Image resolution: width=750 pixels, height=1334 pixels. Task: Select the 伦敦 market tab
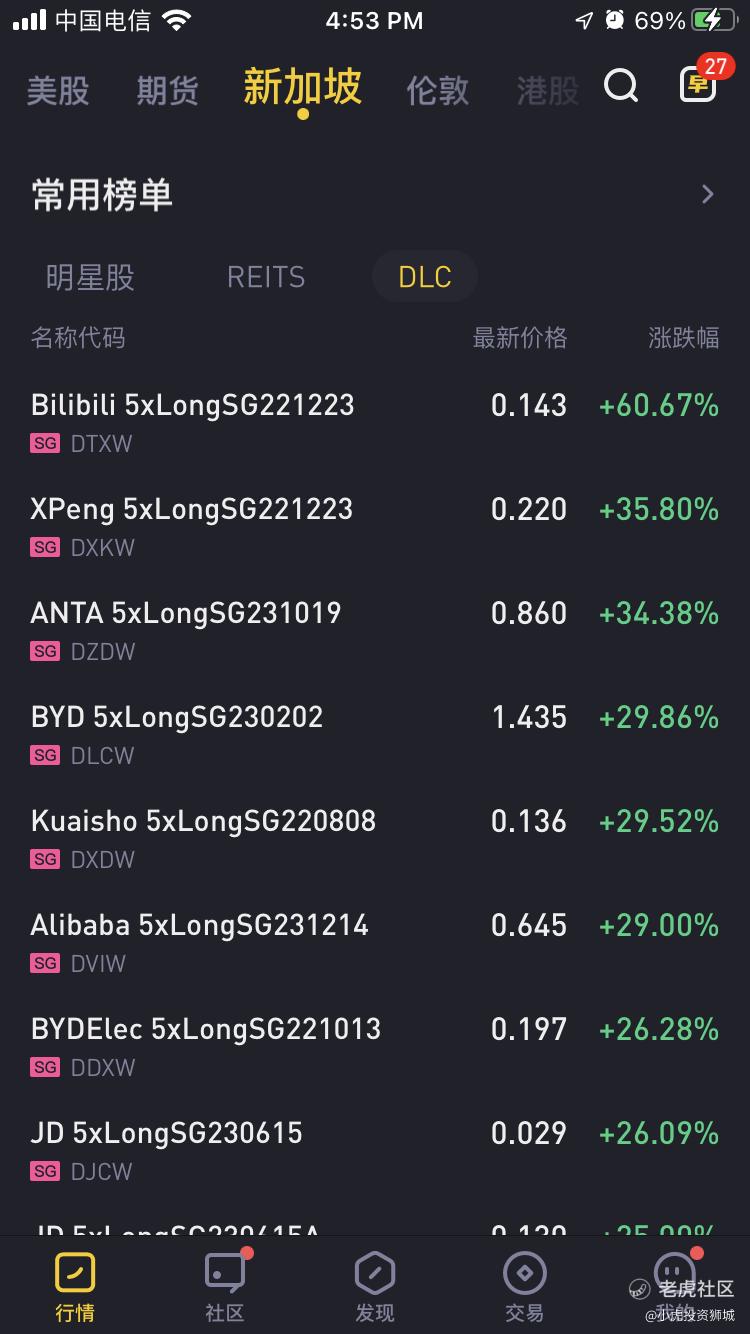coord(437,90)
